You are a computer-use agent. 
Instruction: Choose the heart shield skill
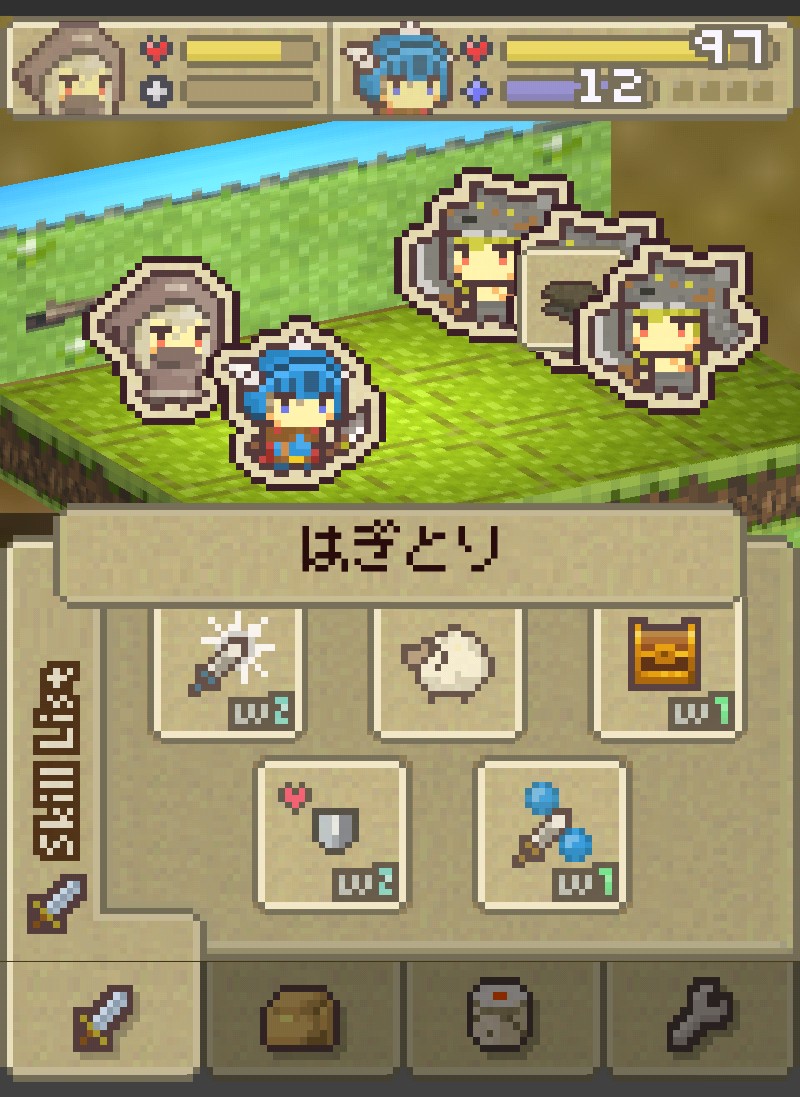pos(332,834)
